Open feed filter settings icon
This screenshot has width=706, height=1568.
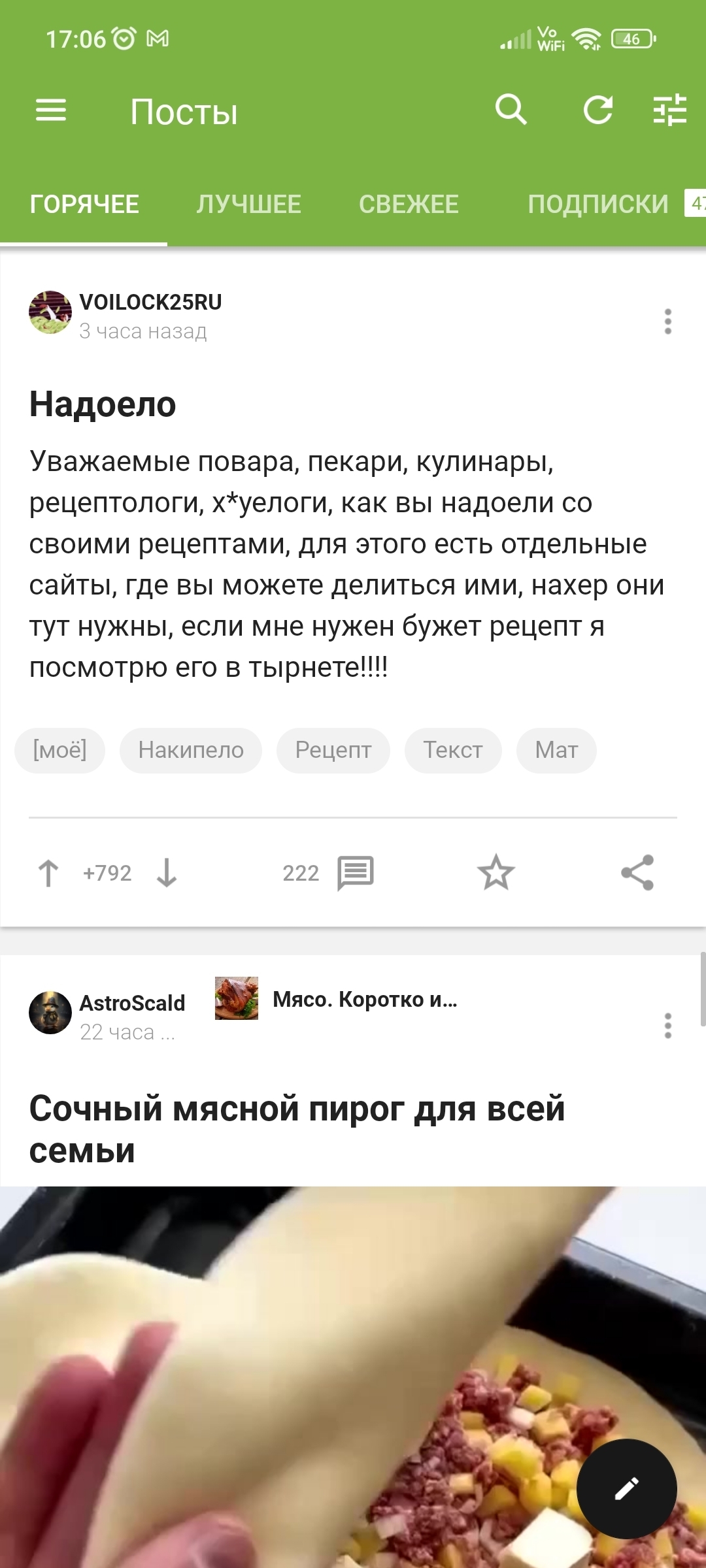[x=670, y=110]
